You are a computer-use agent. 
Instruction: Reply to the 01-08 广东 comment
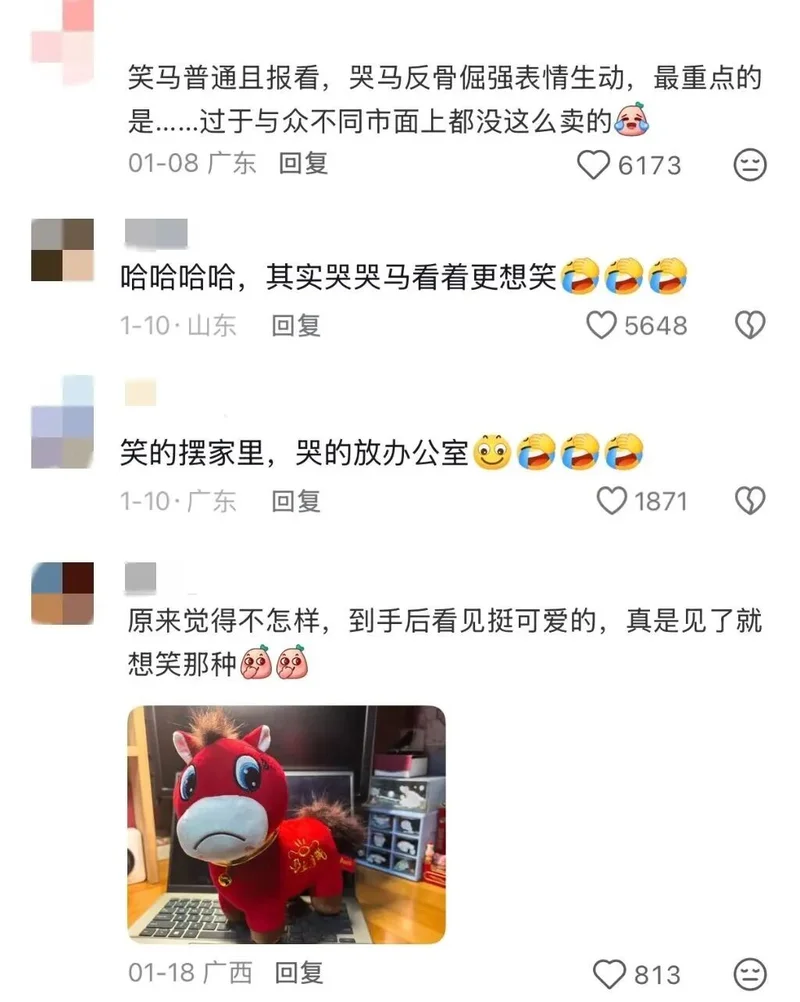coord(303,163)
